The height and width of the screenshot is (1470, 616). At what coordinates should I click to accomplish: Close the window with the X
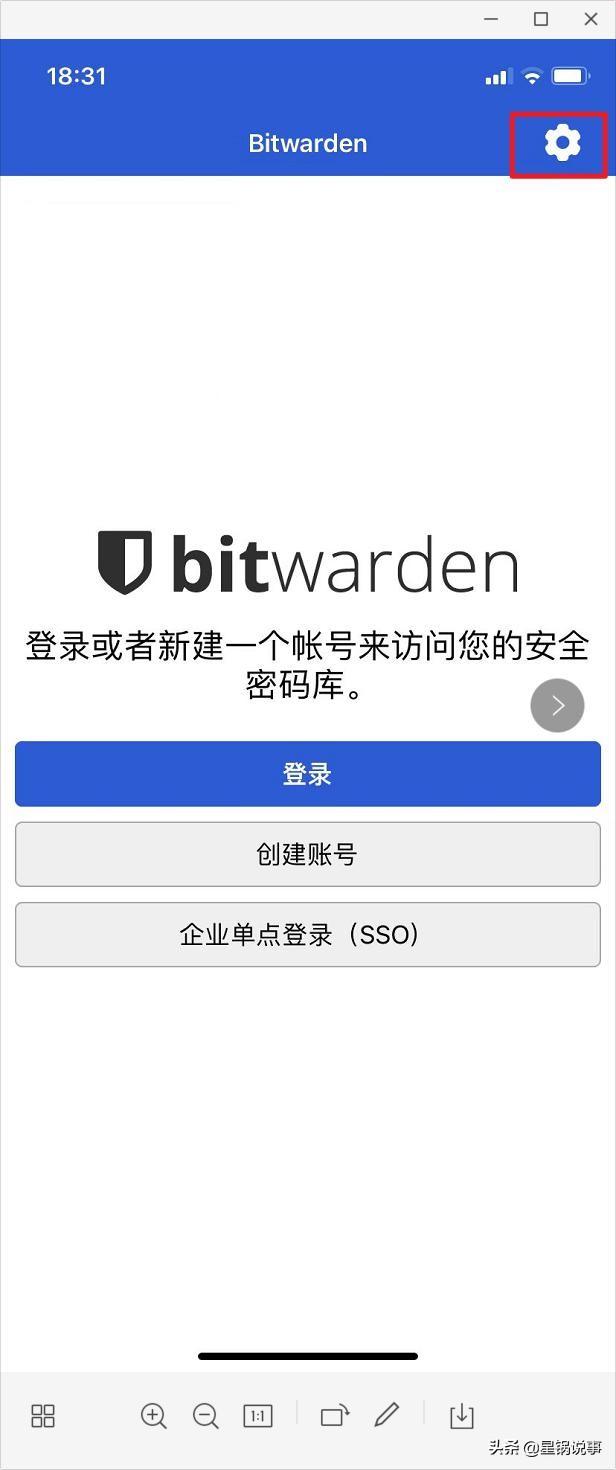pyautogui.click(x=591, y=18)
